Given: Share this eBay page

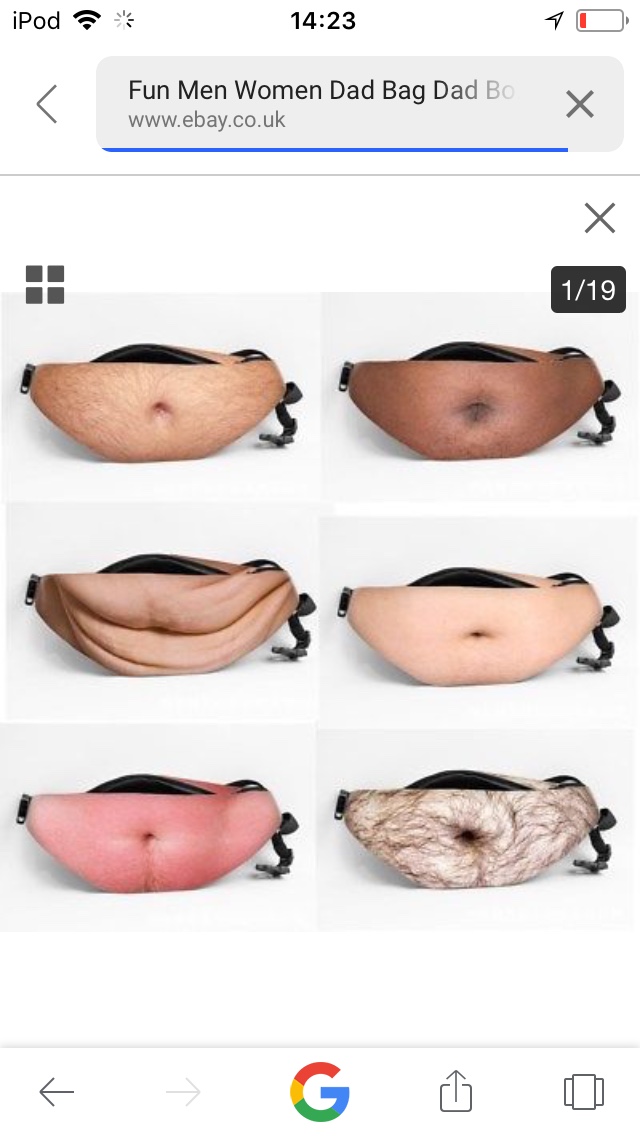Looking at the screenshot, I should [x=456, y=1092].
